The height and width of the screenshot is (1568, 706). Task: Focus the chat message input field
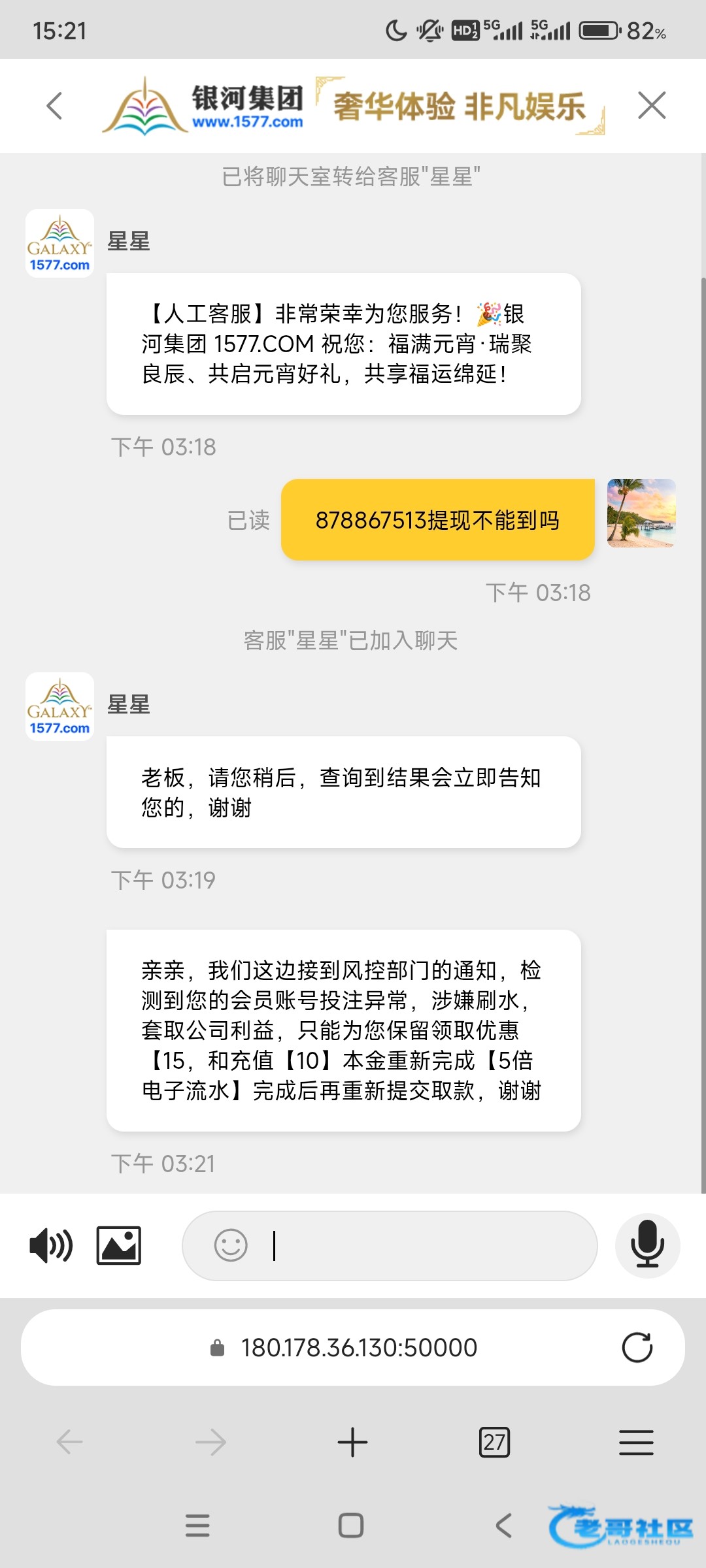(x=425, y=1245)
